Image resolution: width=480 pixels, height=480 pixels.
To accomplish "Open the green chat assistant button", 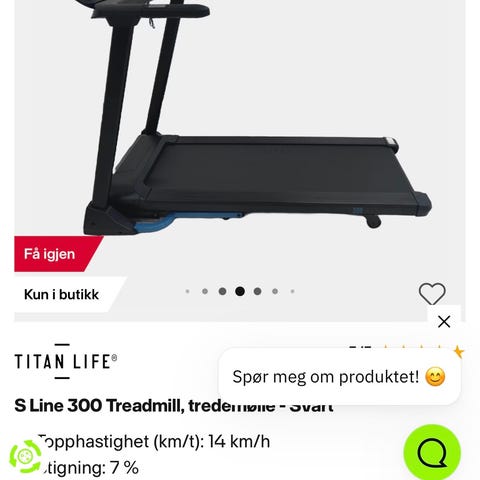I will (x=432, y=453).
